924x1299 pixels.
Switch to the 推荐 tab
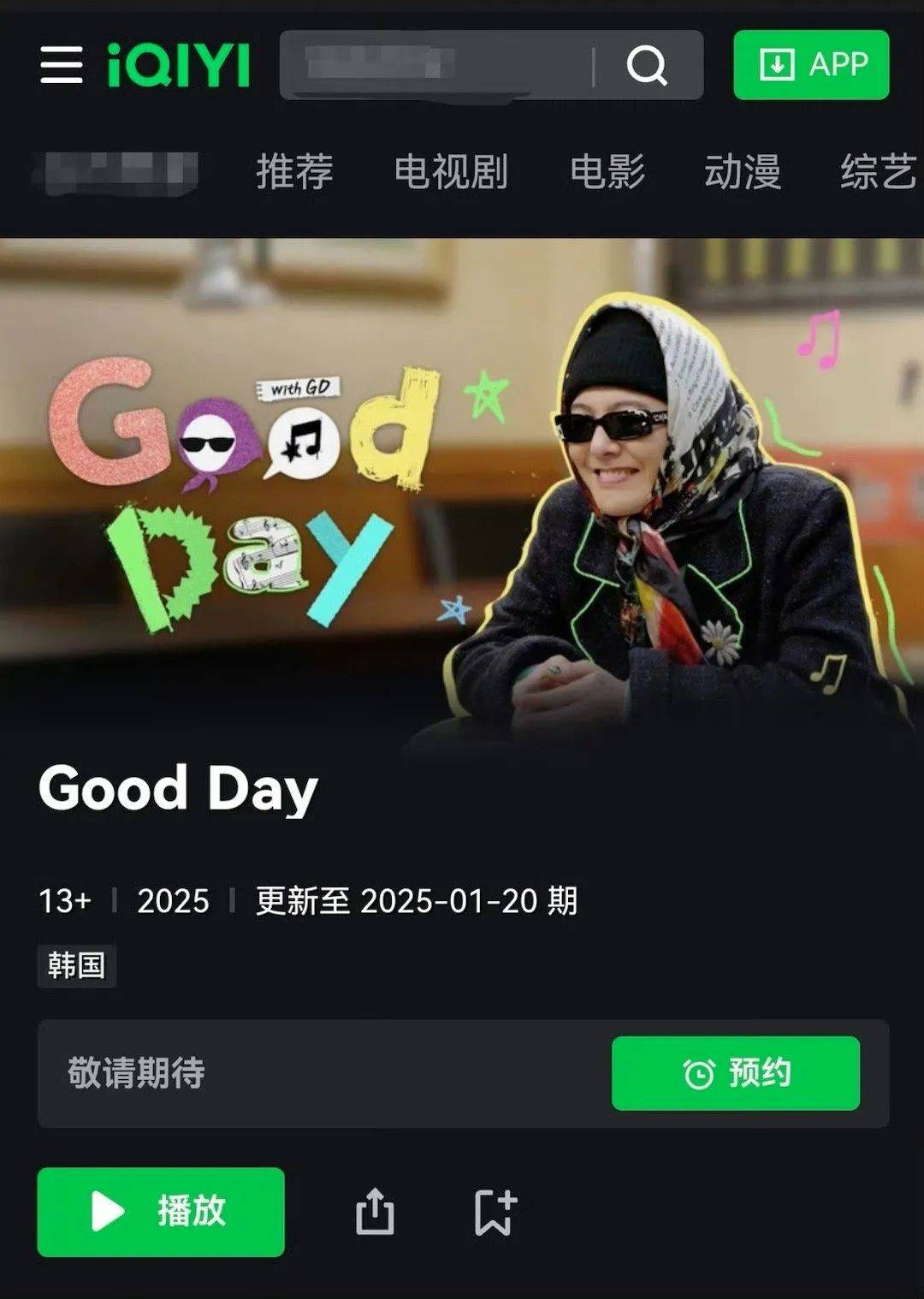tap(294, 172)
